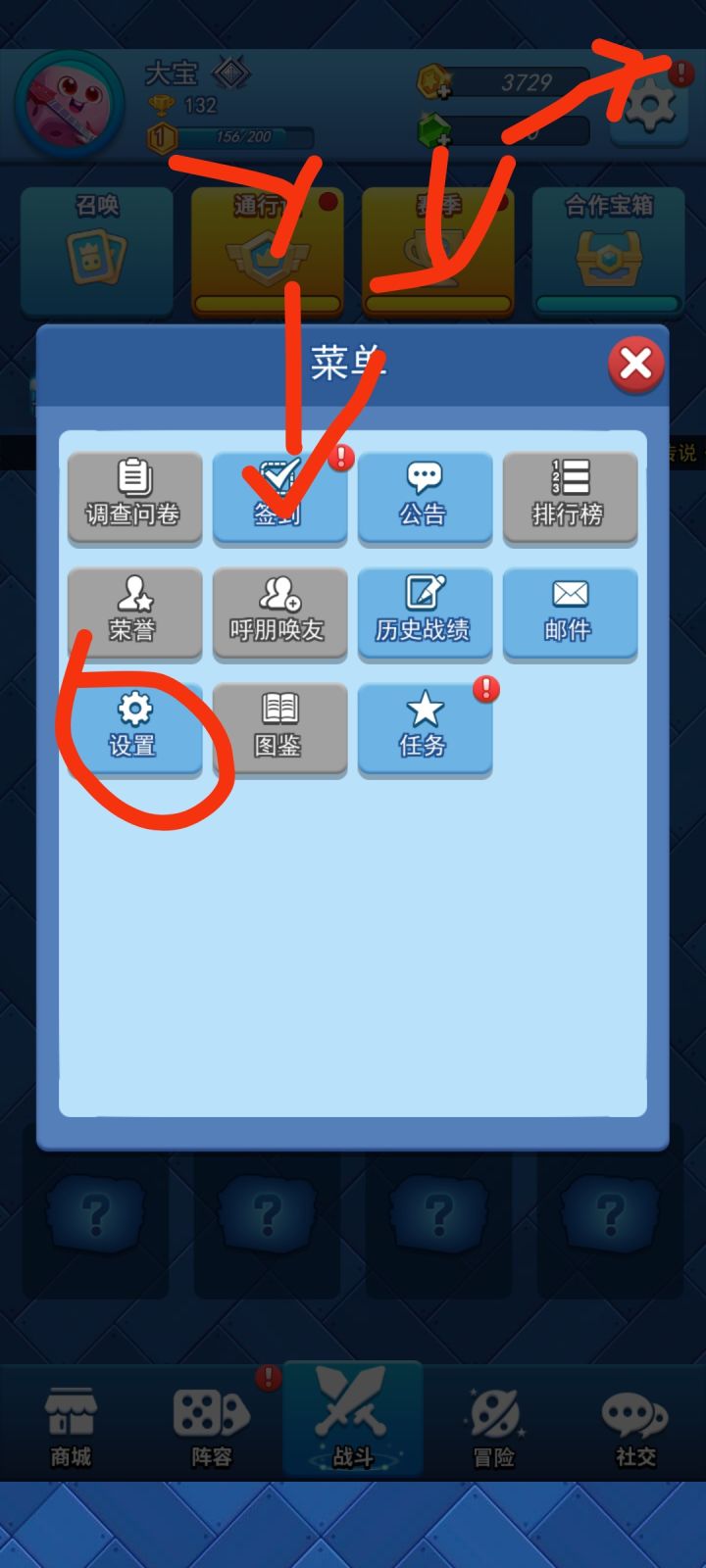Open 设置 game settings
The height and width of the screenshot is (1568, 706).
click(134, 728)
